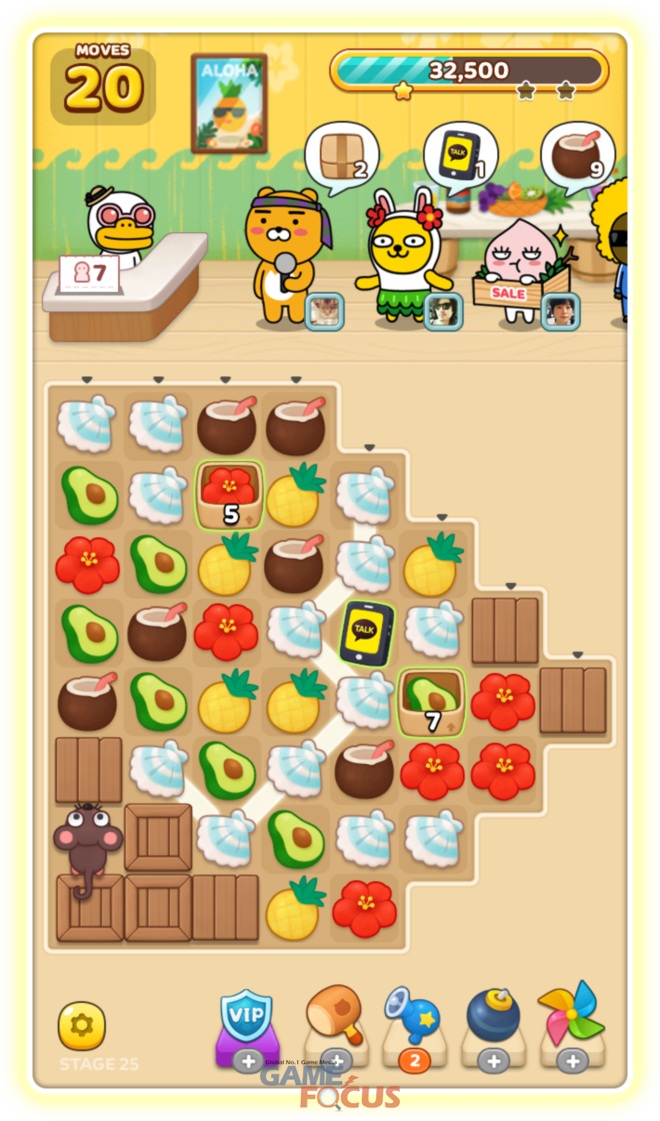Viewport: 660px width, 1121px height.
Task: Select the pinwheel booster
Action: coord(571,1016)
